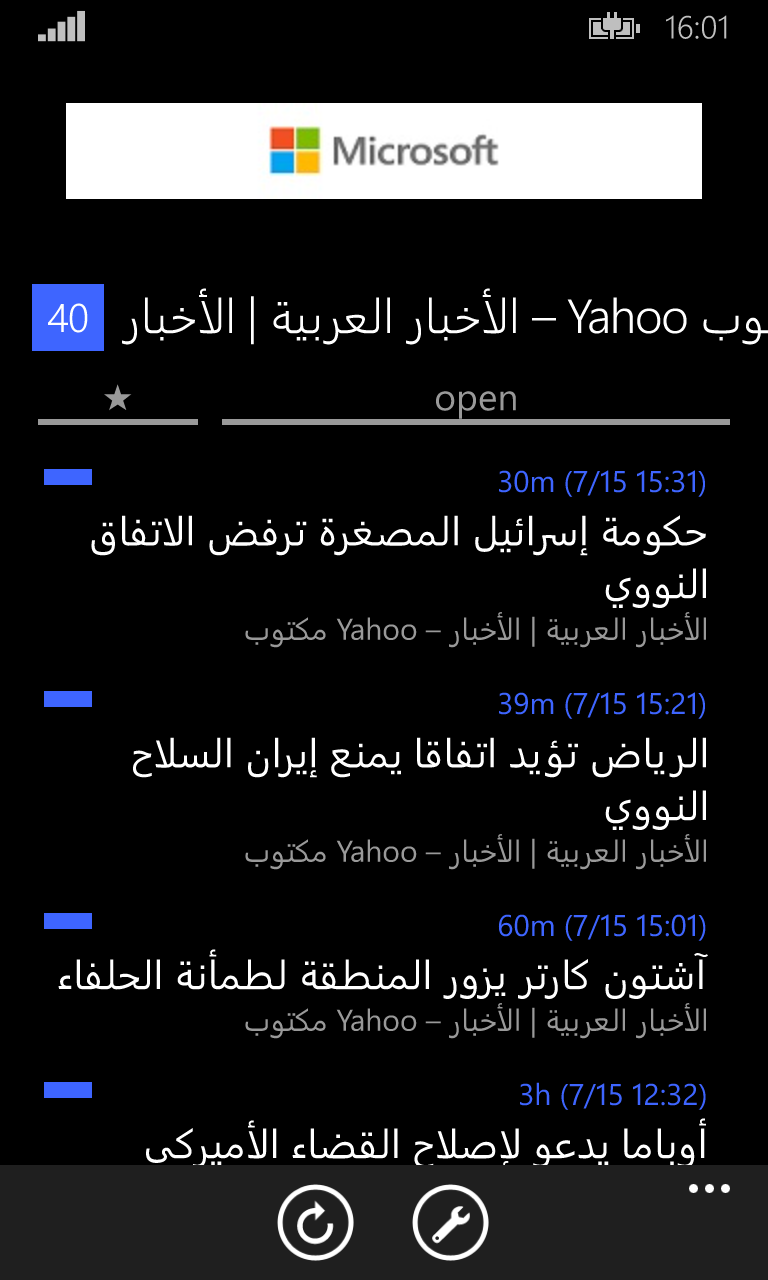
Task: Tap the open button
Action: pos(476,400)
